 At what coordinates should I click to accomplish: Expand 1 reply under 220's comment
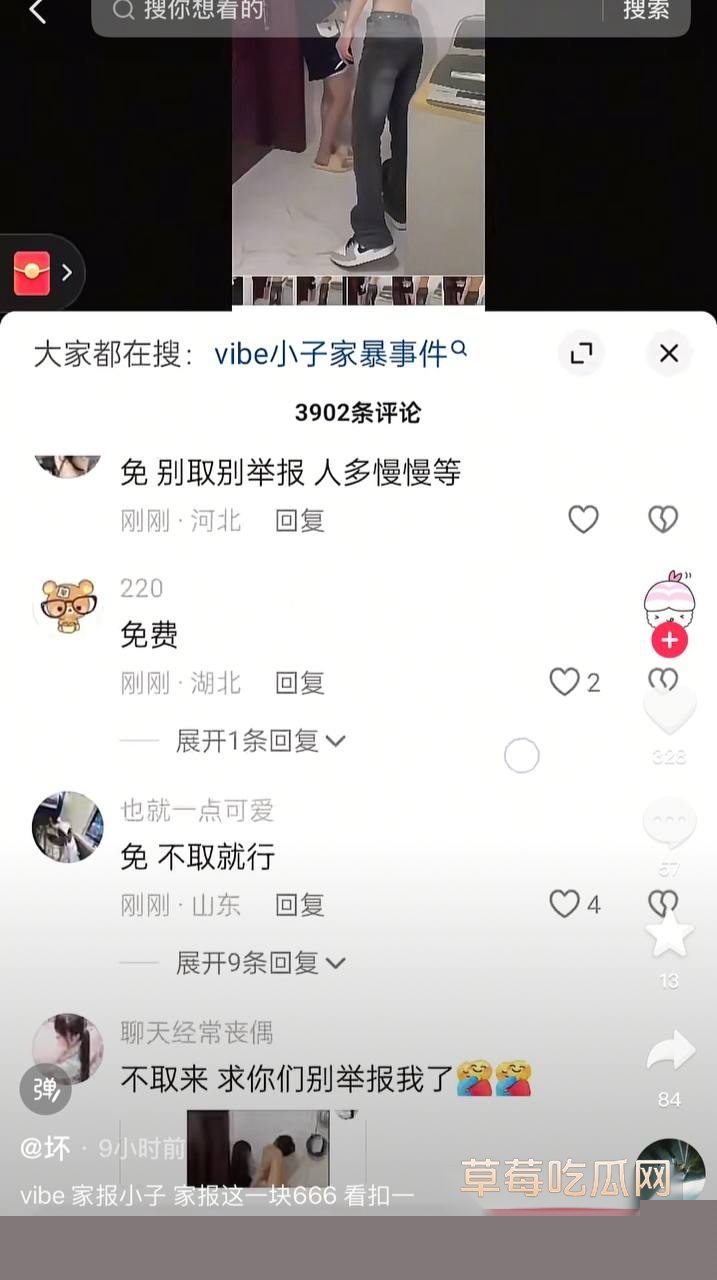click(x=260, y=741)
